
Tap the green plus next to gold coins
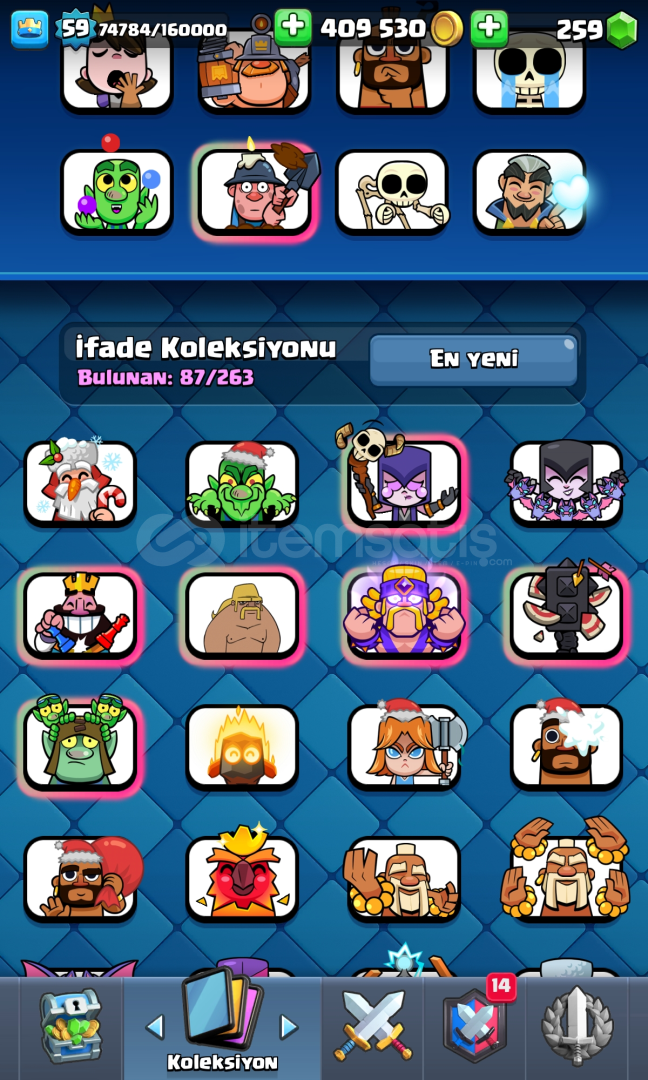point(292,27)
